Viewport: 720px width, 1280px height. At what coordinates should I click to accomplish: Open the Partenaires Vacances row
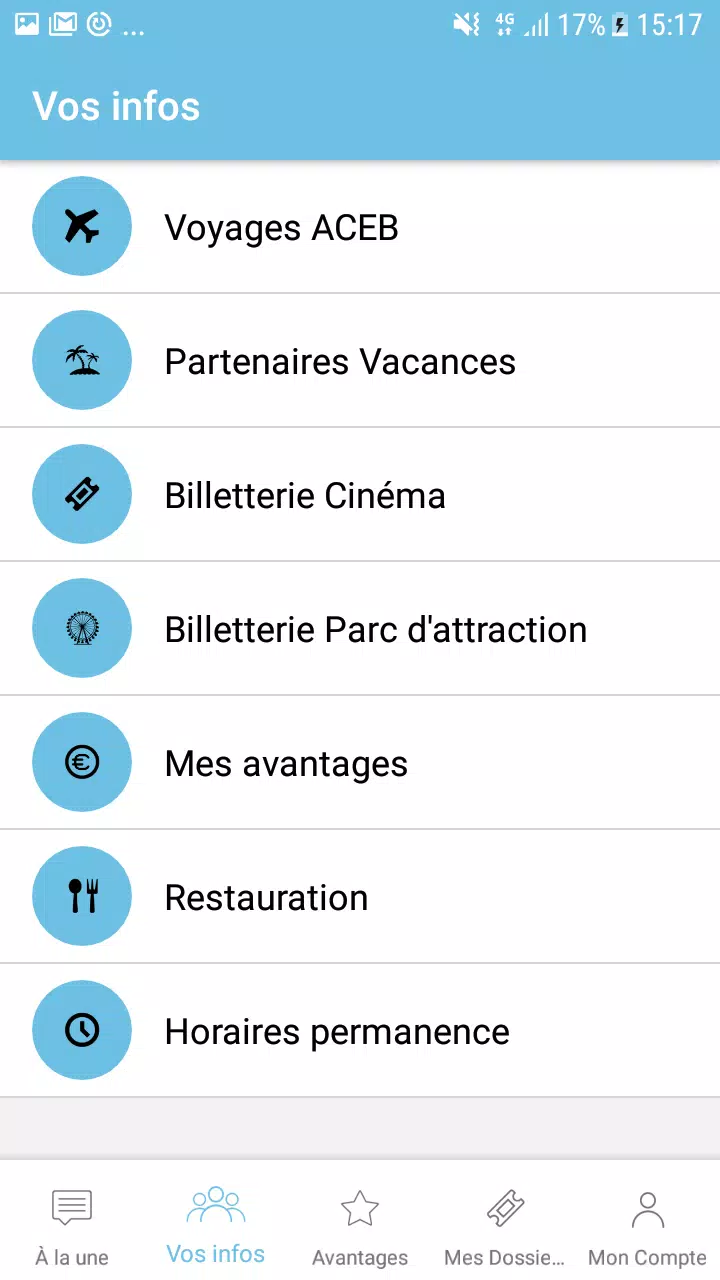[x=360, y=361]
